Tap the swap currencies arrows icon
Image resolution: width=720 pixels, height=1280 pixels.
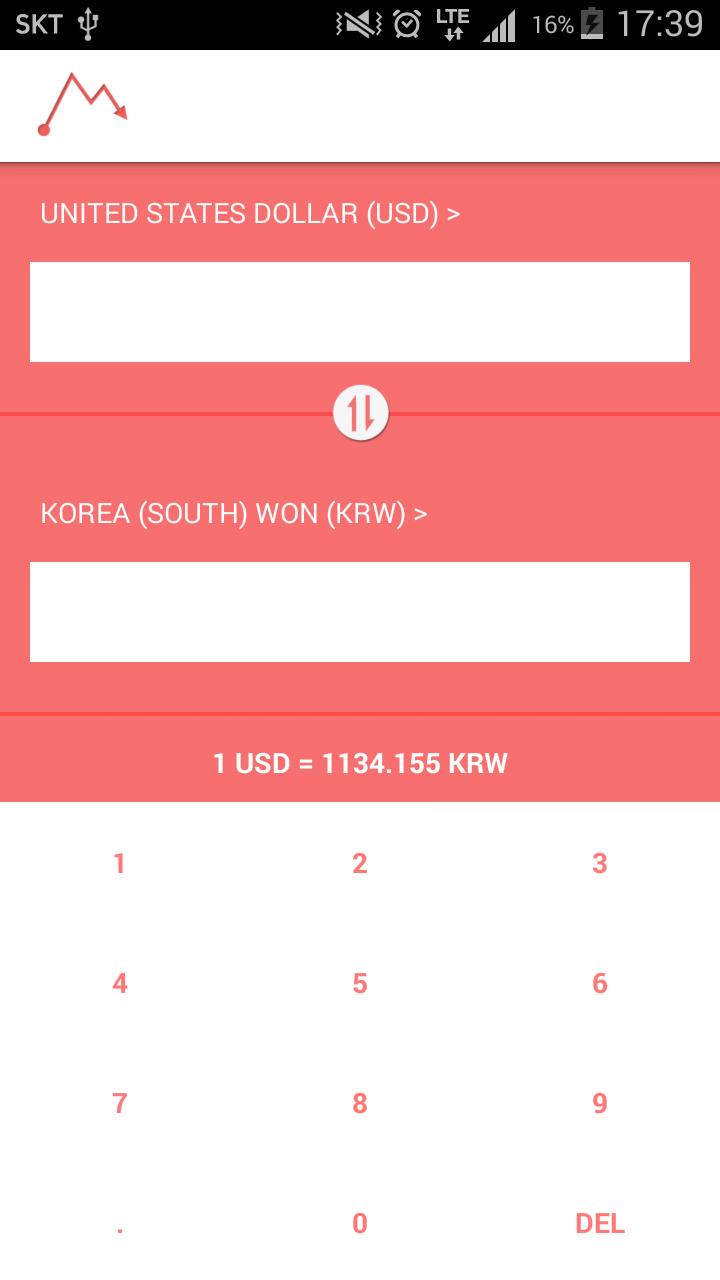pos(362,410)
